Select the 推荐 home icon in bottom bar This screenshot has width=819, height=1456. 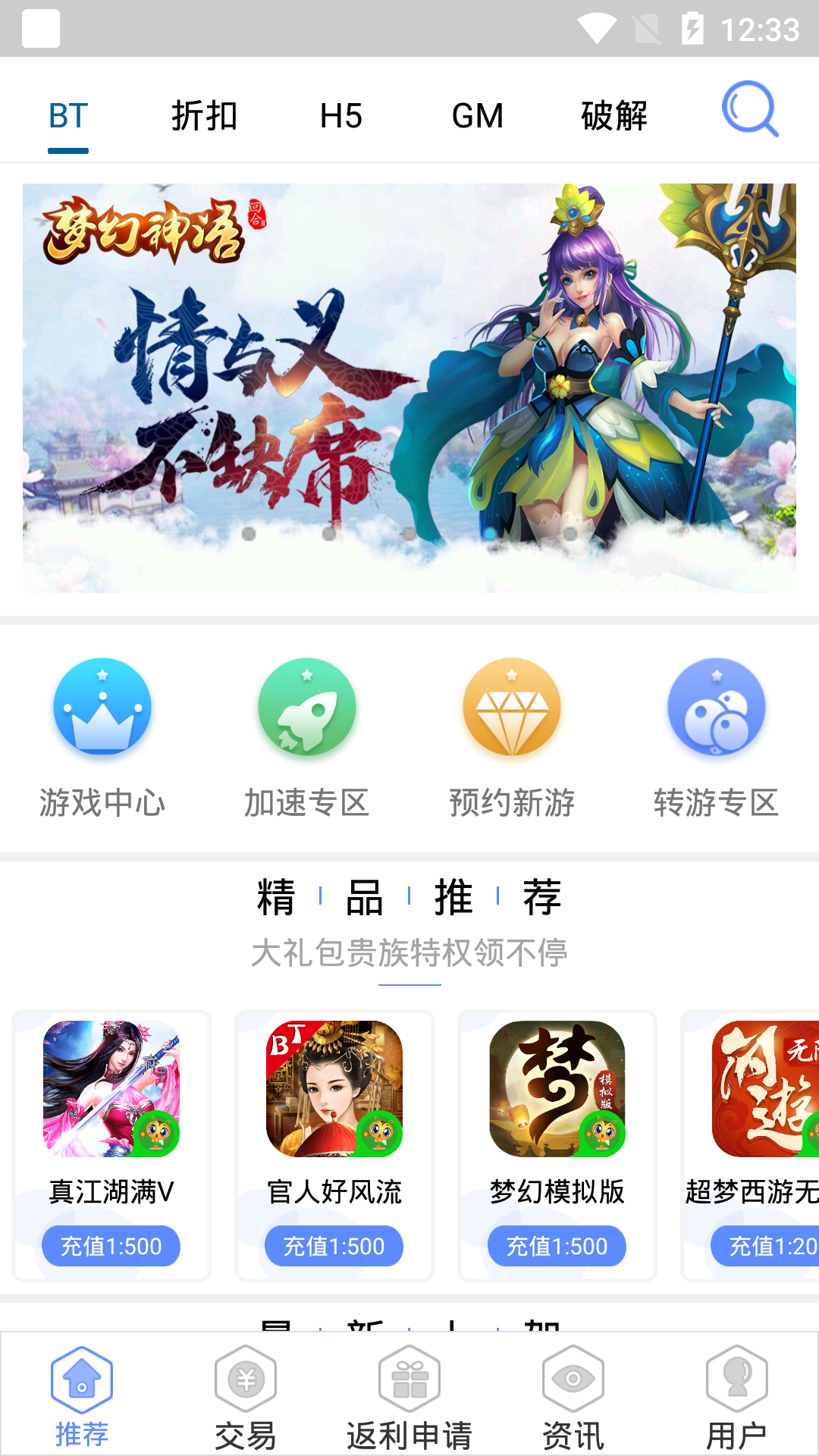pos(81,1380)
